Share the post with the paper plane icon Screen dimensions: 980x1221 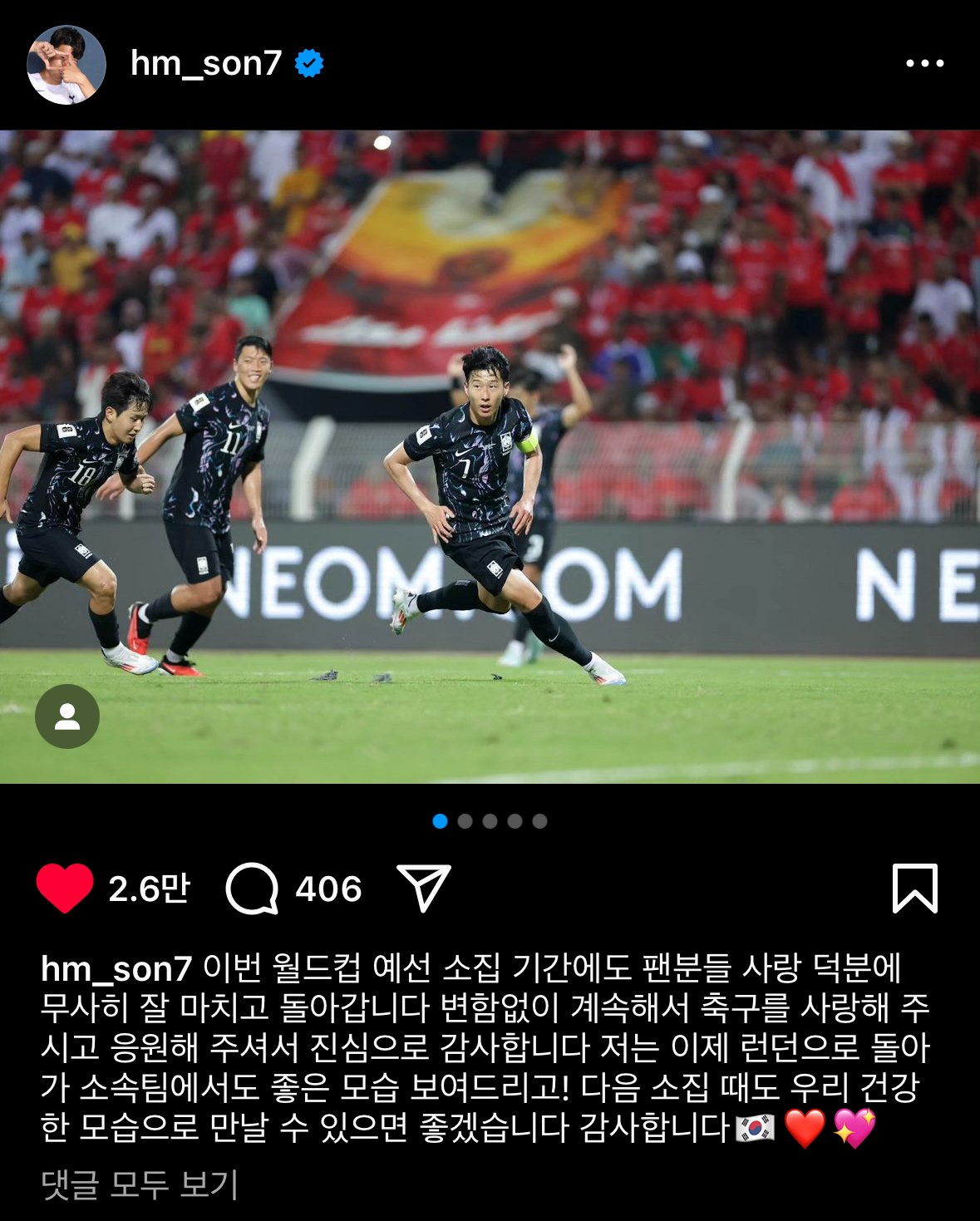click(x=424, y=888)
